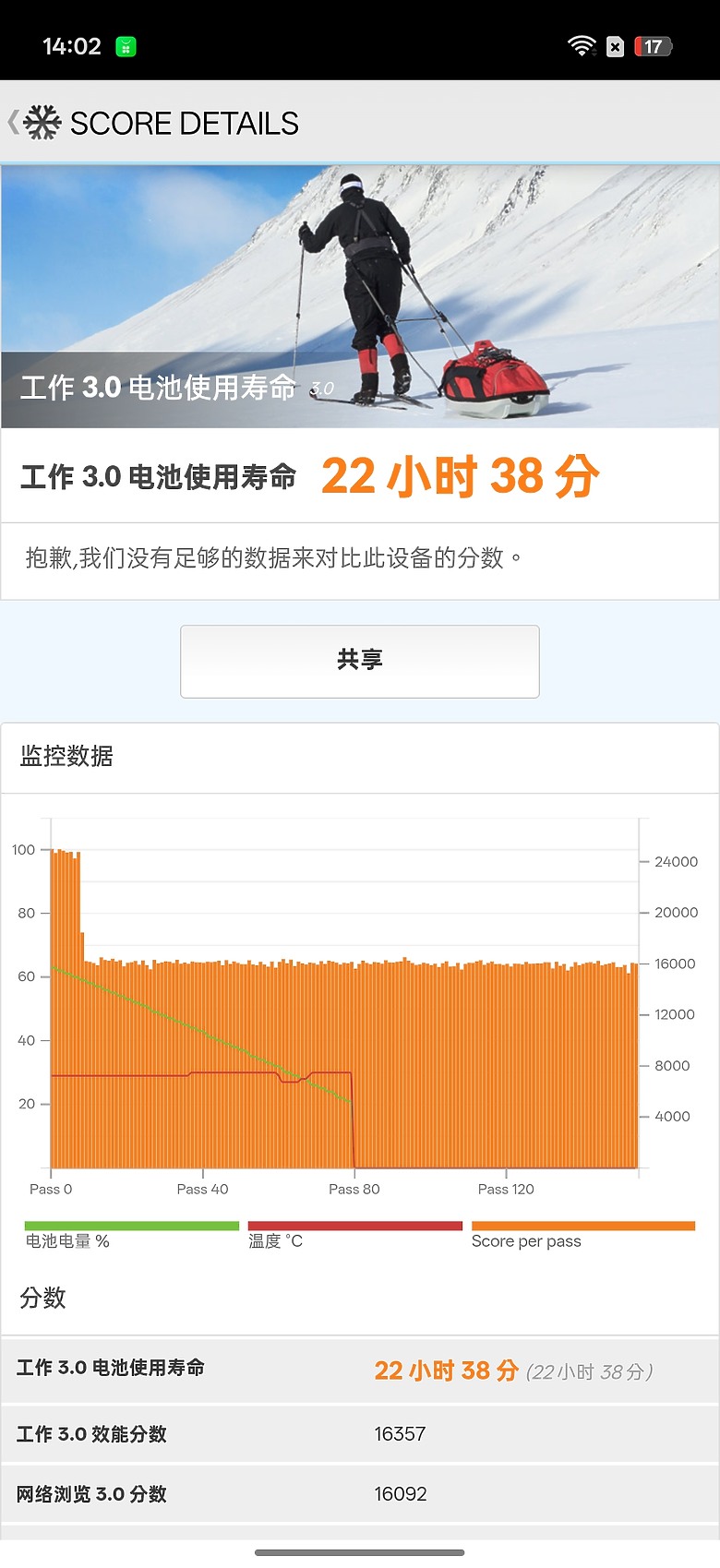Tap the Wi-Fi icon in status bar
Viewport: 720px width, 1568px height.
tap(580, 46)
